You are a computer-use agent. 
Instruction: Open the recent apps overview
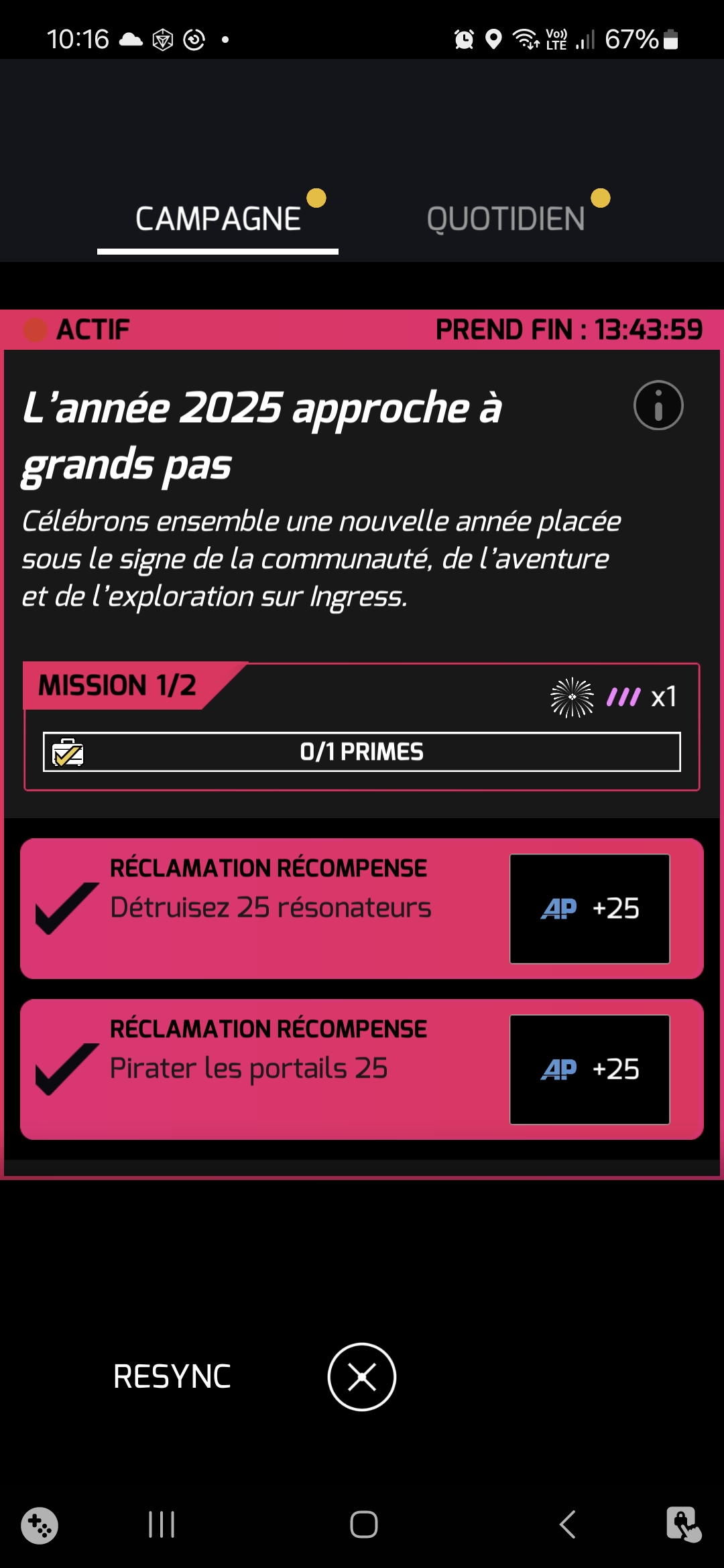162,1524
